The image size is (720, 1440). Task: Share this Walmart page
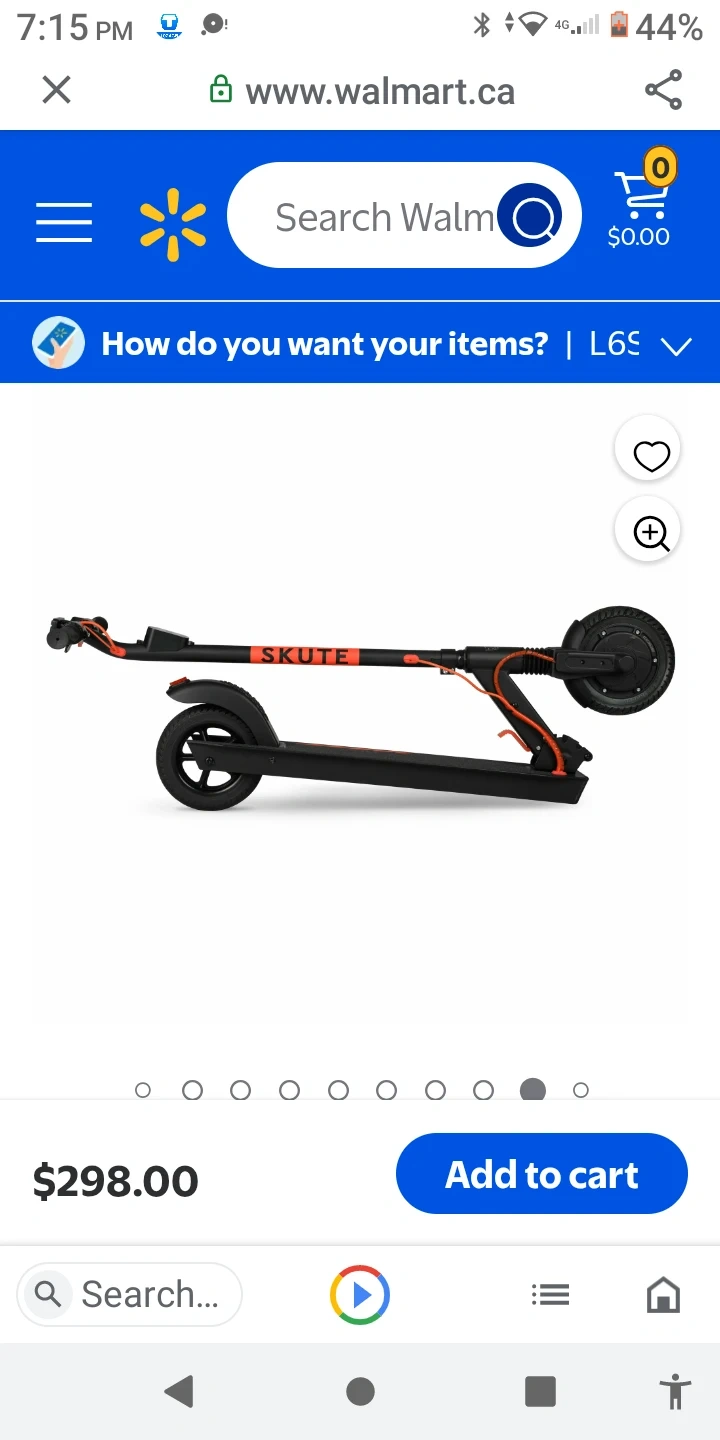663,91
